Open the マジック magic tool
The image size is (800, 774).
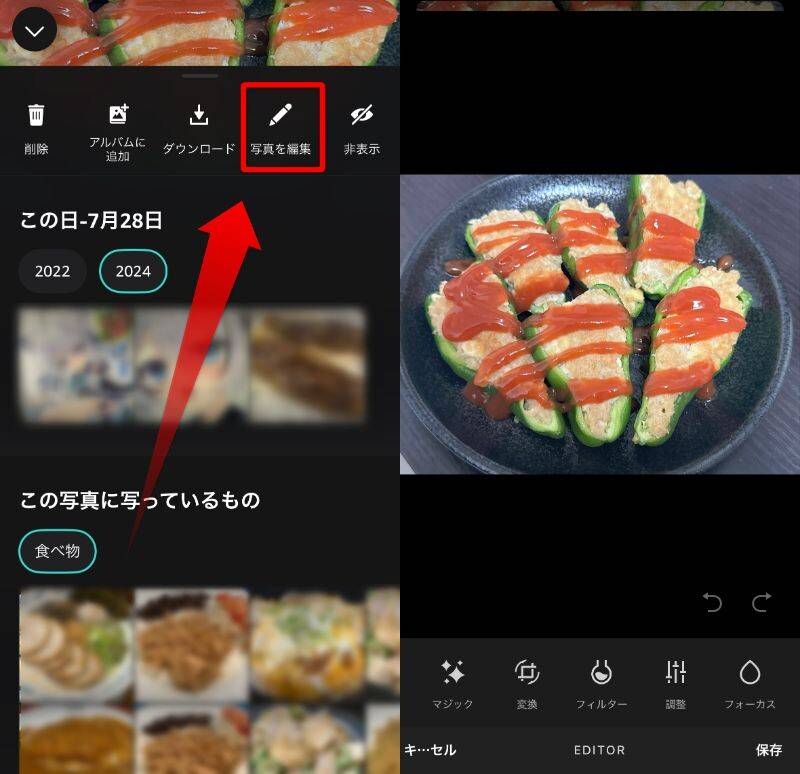click(x=452, y=684)
